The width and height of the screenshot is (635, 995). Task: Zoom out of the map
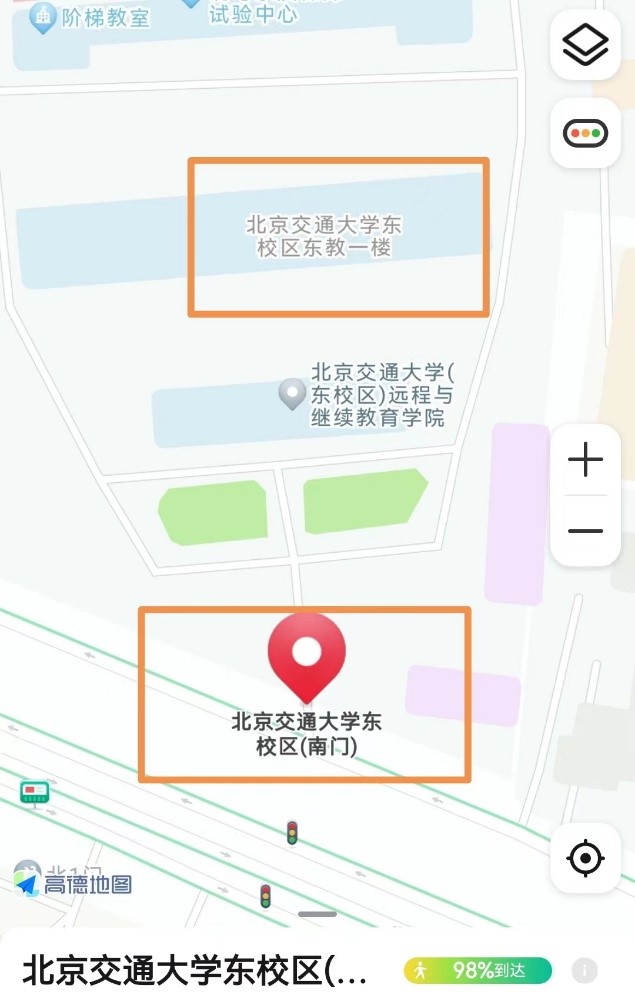coord(585,531)
